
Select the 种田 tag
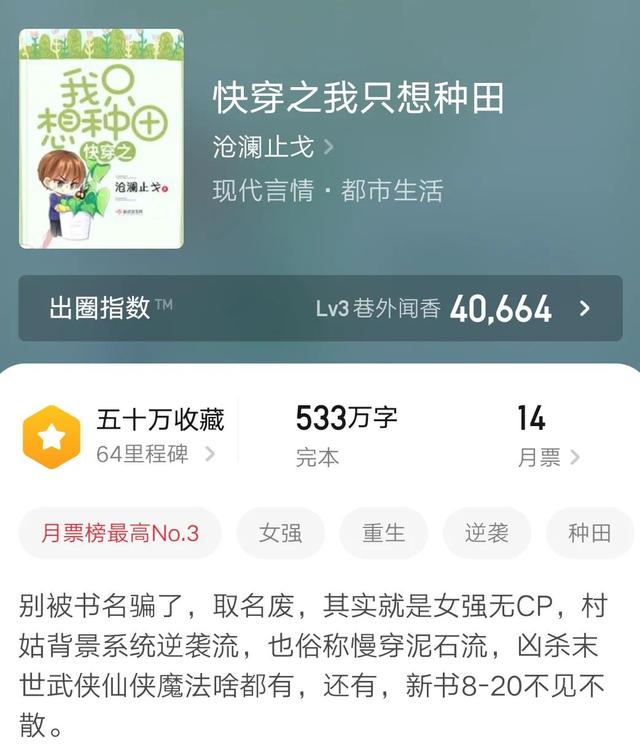tap(588, 533)
